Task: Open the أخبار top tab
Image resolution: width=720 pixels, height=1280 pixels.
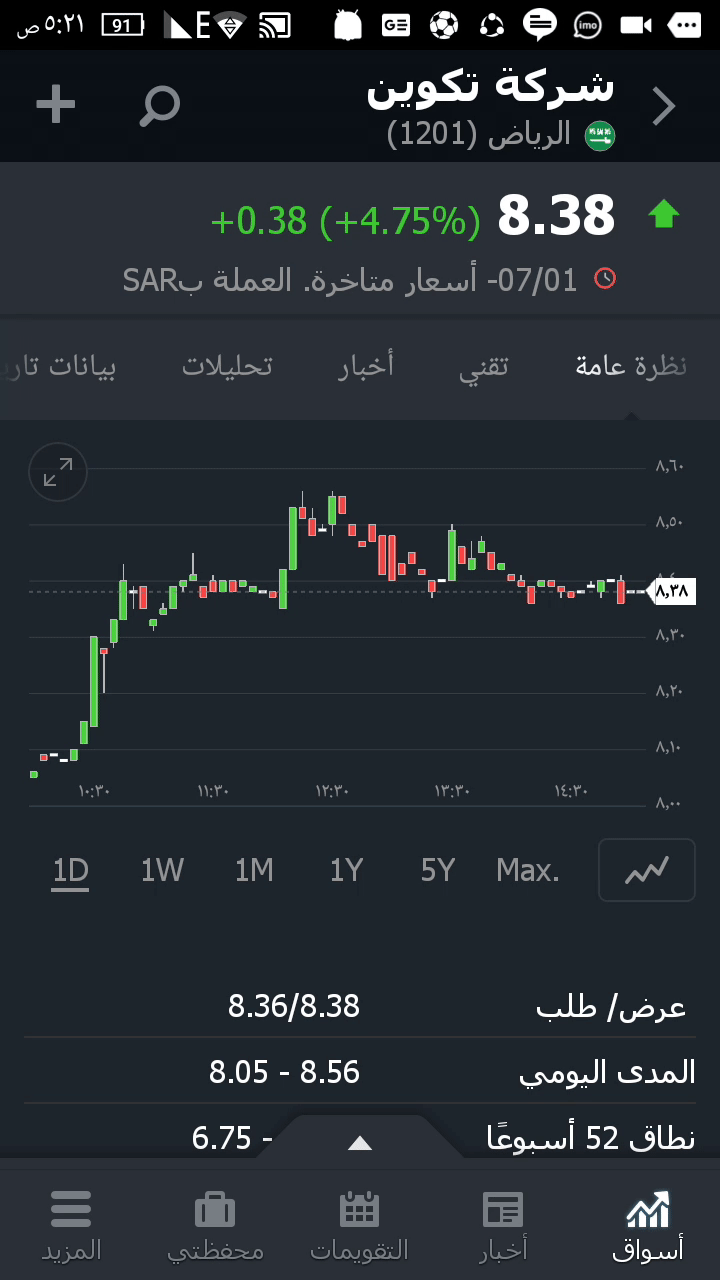Action: click(x=366, y=366)
